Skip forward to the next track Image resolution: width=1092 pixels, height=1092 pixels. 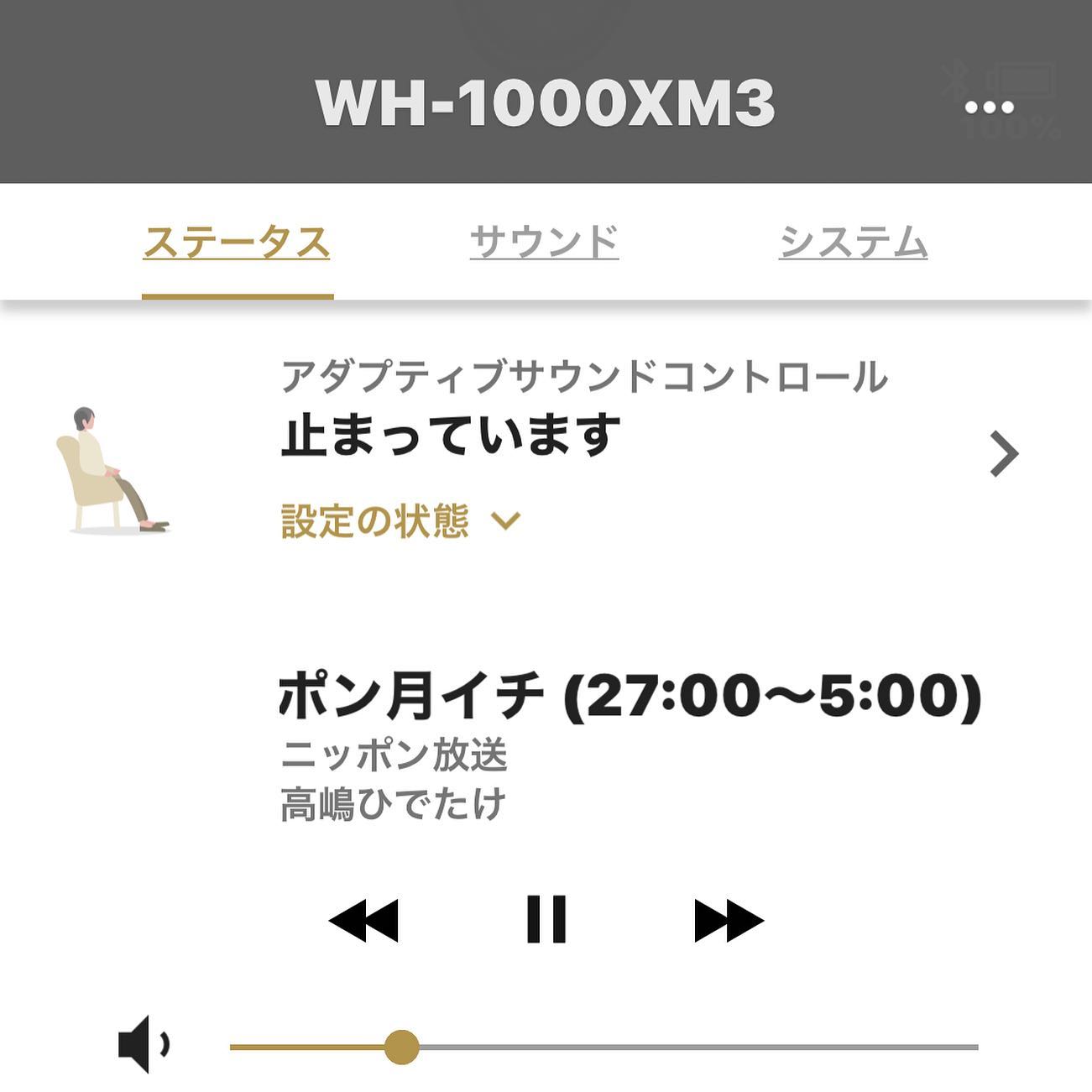pos(729,921)
